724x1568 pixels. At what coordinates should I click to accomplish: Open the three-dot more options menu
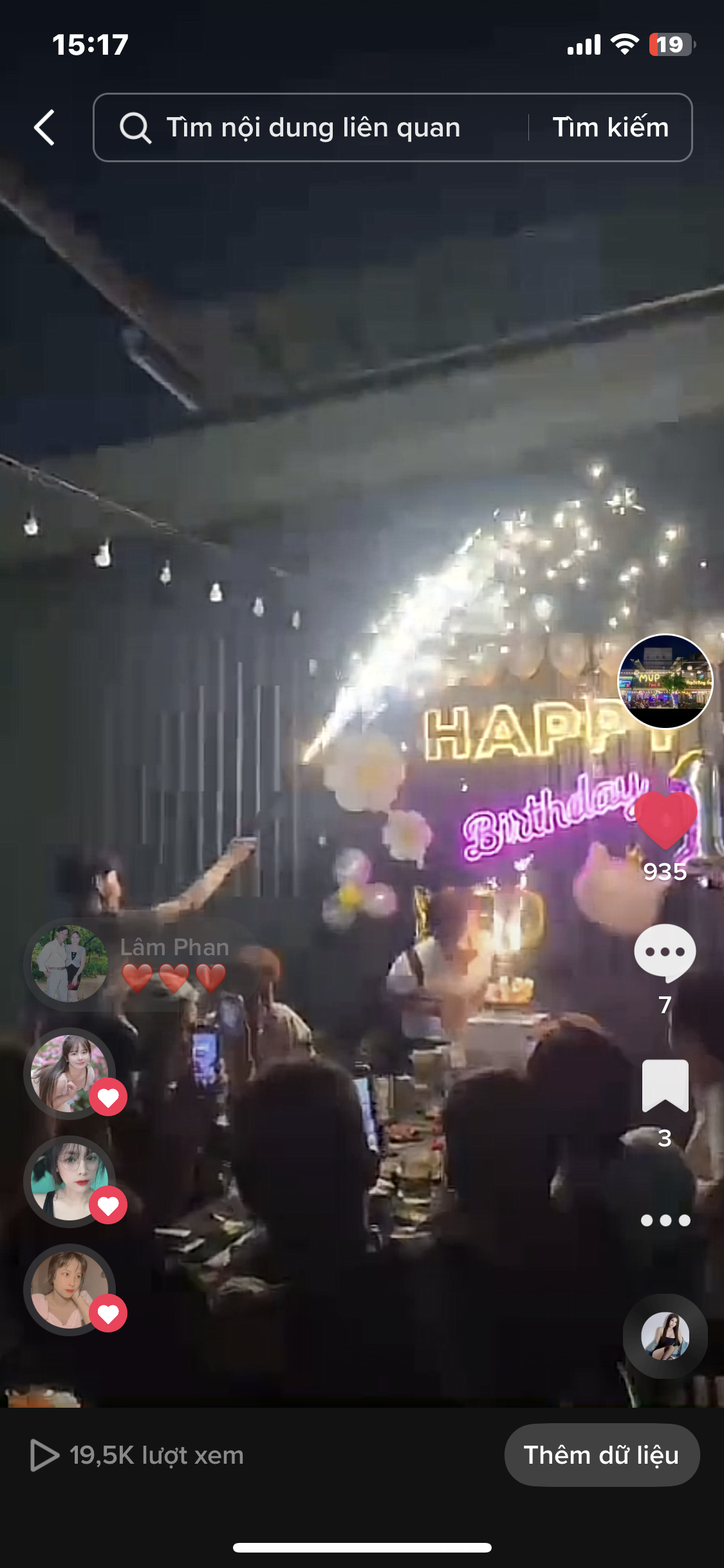coord(665,1220)
